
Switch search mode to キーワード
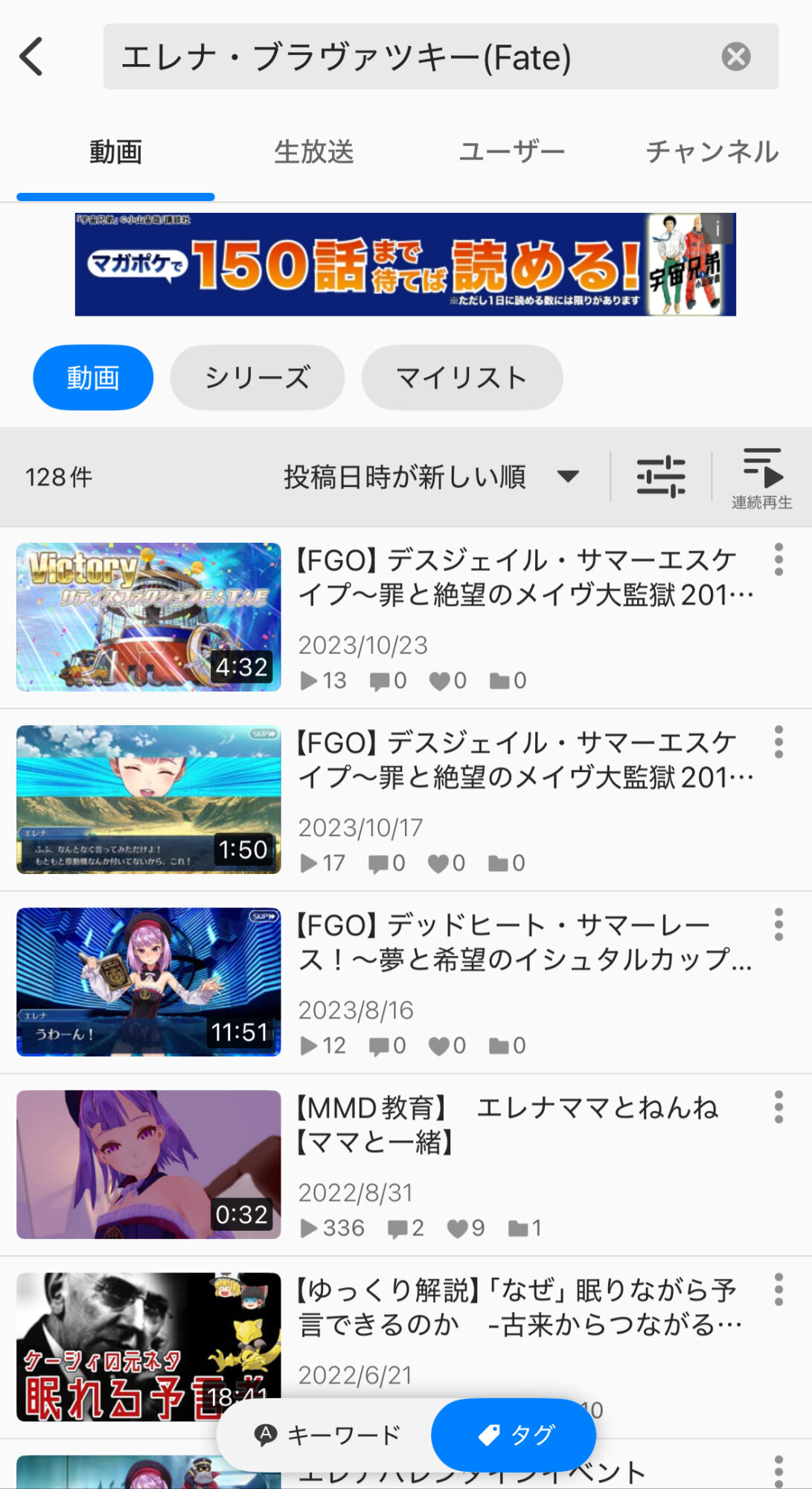(327, 1435)
